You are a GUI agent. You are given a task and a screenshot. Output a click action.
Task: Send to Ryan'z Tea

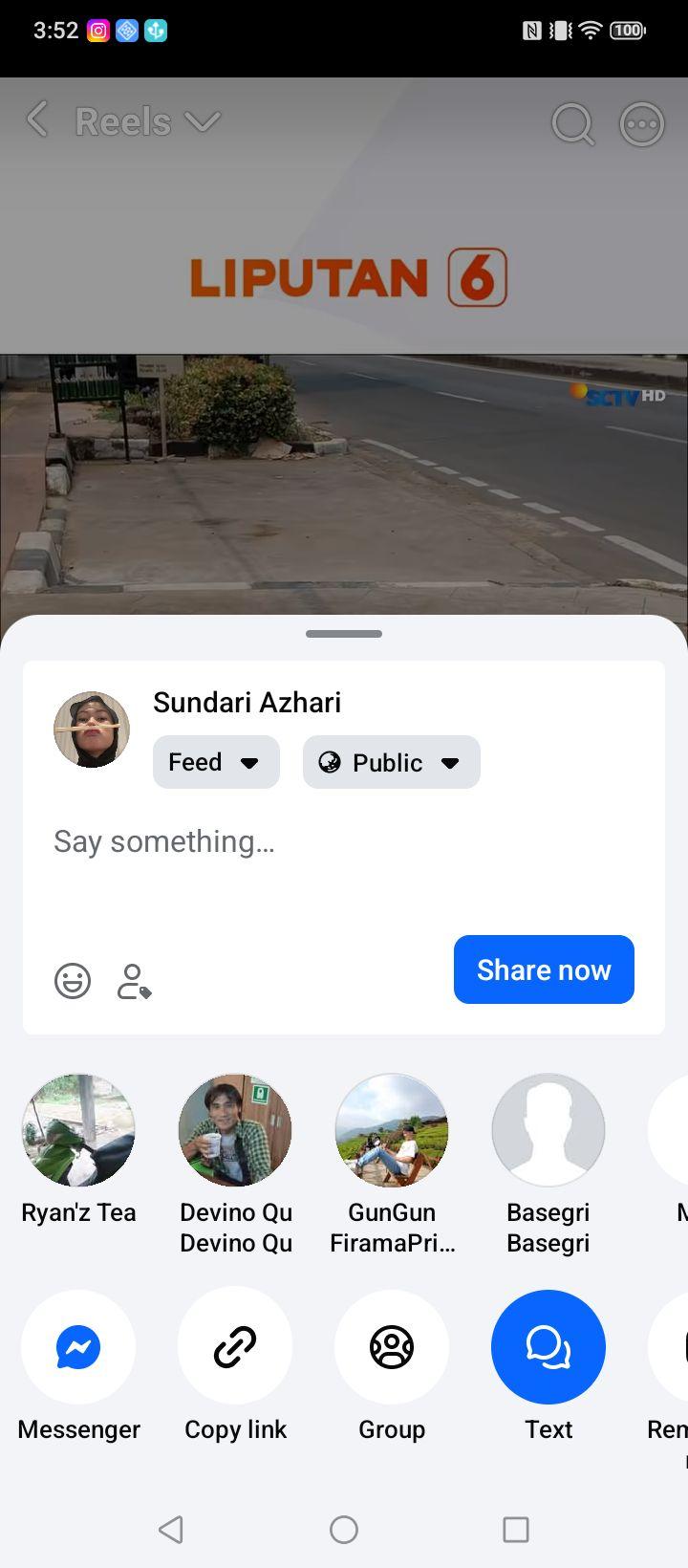coord(78,1148)
